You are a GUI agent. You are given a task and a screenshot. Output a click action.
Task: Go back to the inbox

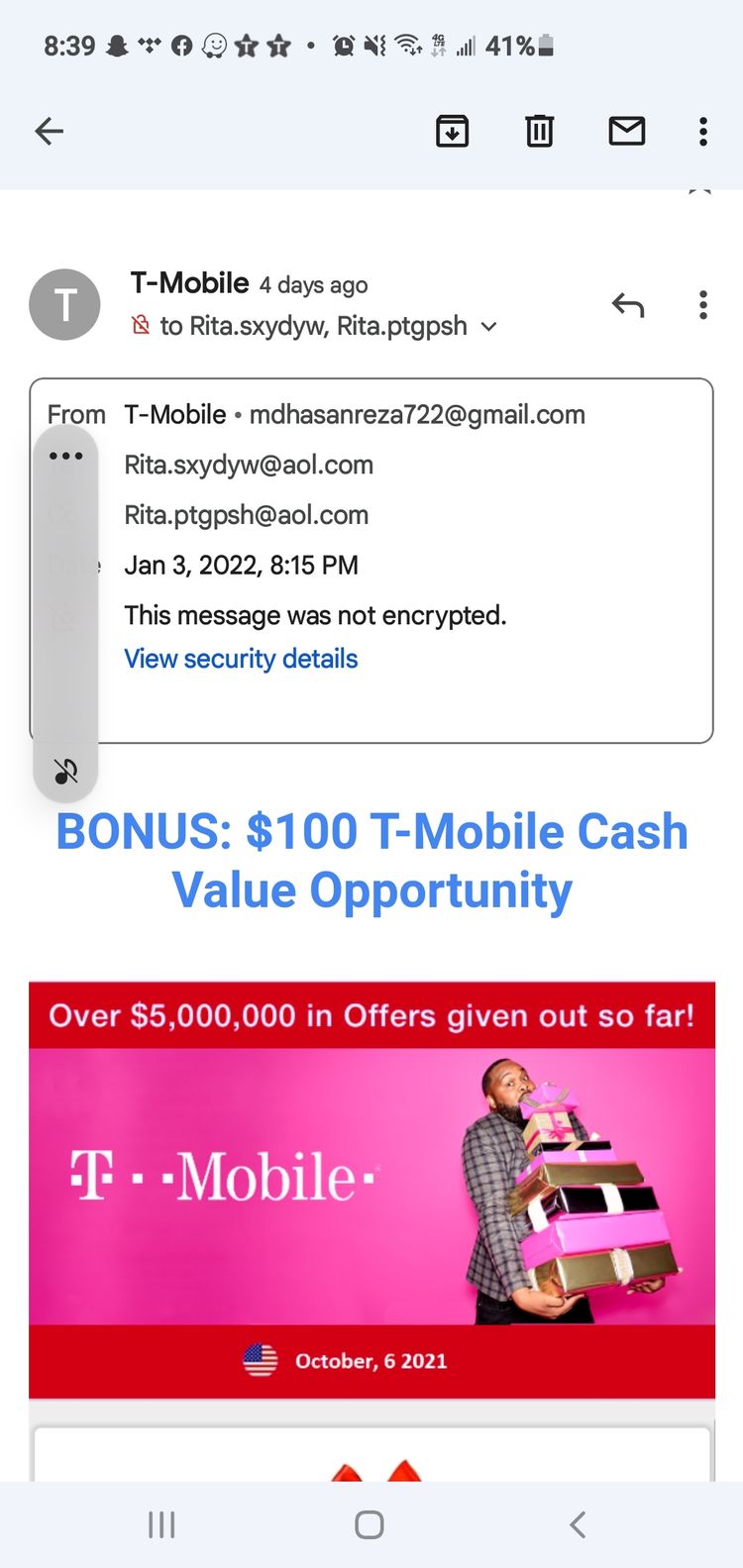pos(49,131)
